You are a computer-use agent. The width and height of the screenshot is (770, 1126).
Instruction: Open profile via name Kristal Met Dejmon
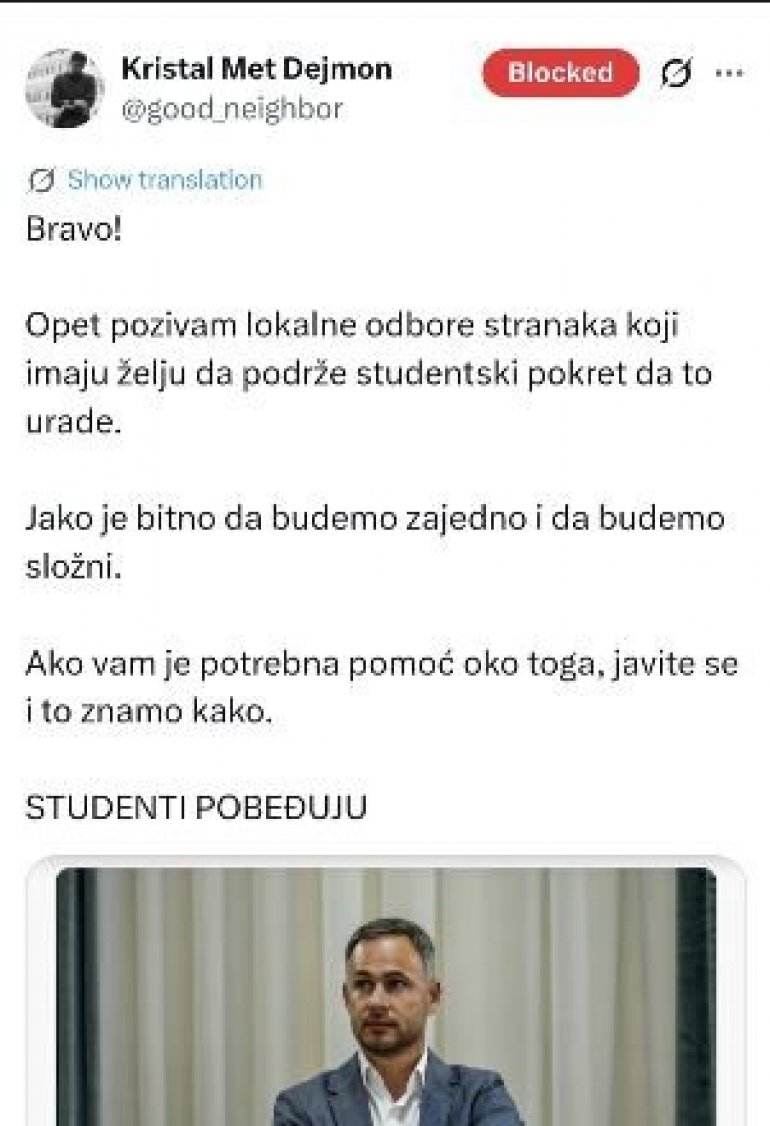tap(256, 69)
